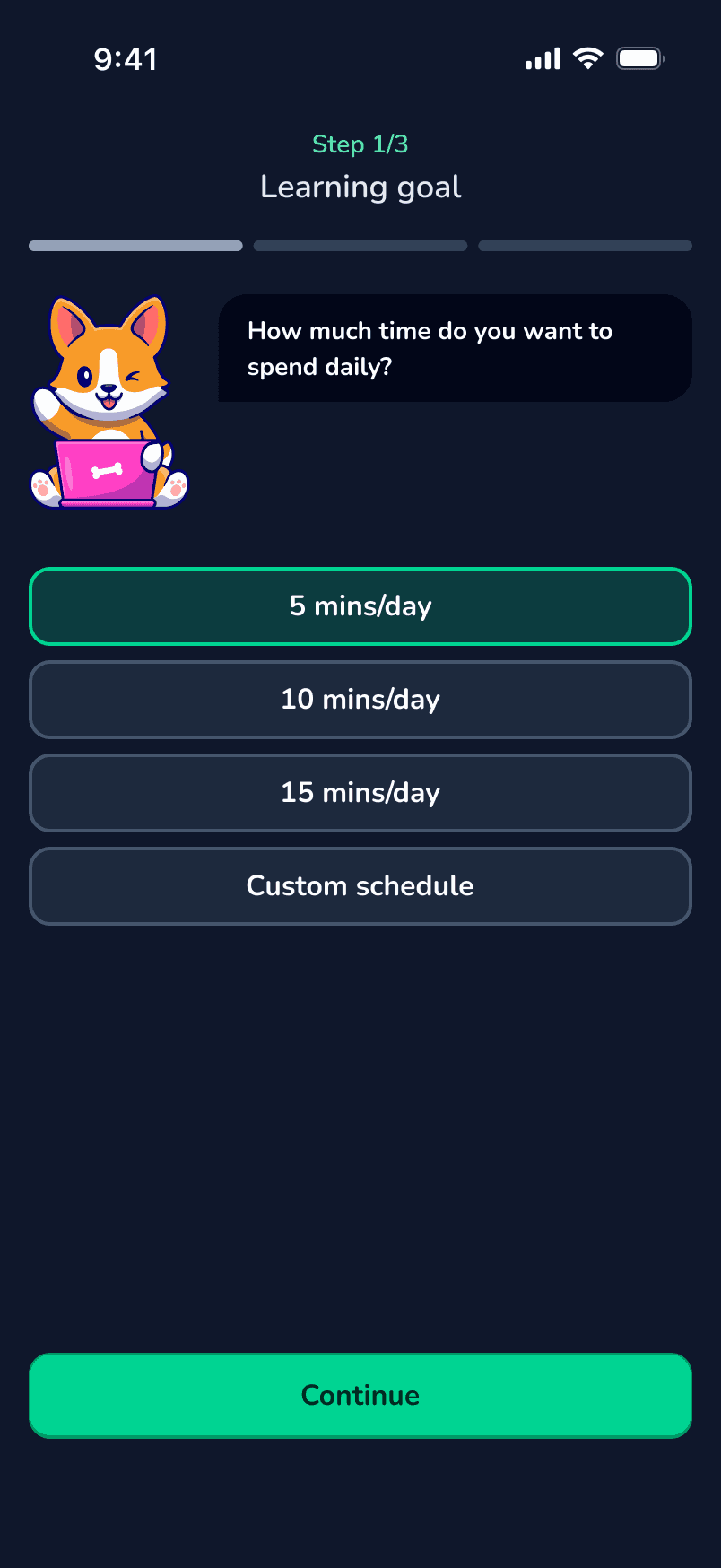The image size is (721, 1568).
Task: Click the cellular signal icon
Action: (x=542, y=57)
